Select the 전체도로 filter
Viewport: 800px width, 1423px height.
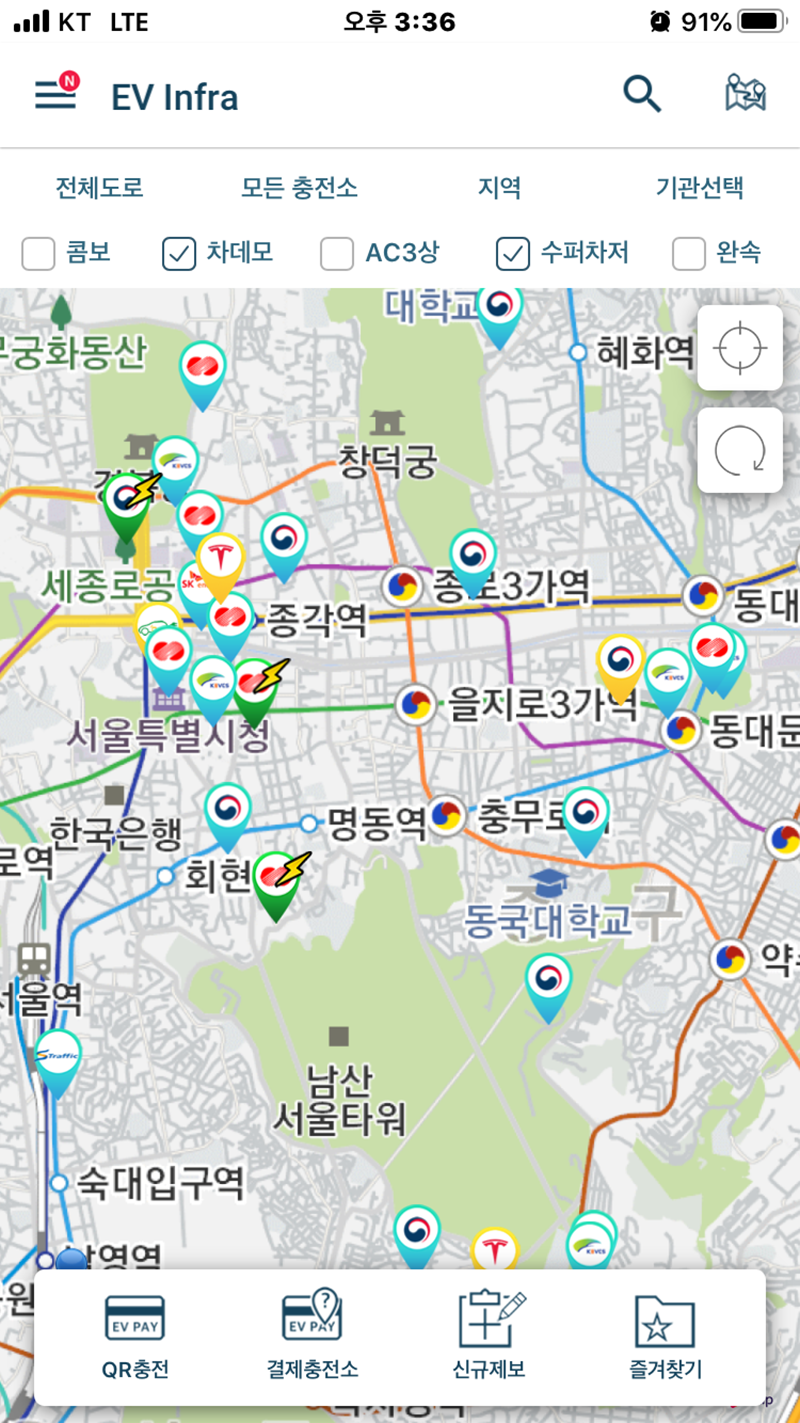pyautogui.click(x=99, y=188)
